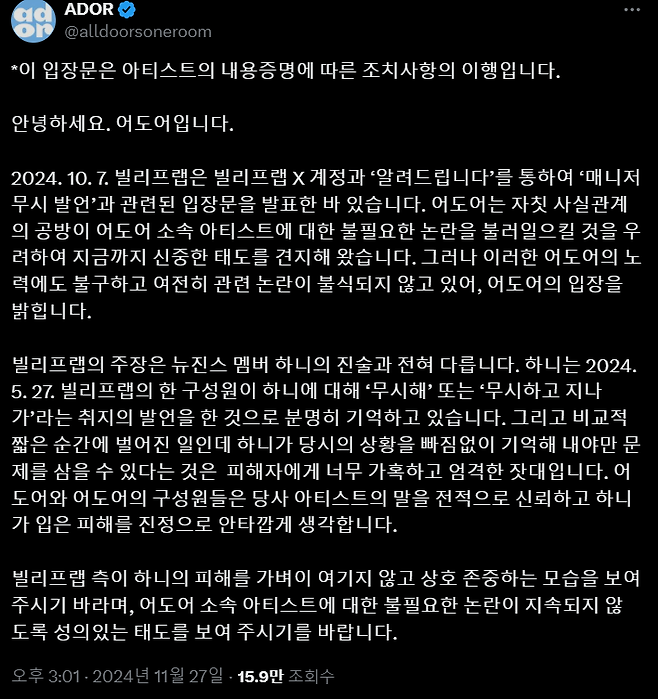Image resolution: width=658 pixels, height=699 pixels.
Task: Open the @alldoorsoneroom handle
Action: coord(138,31)
